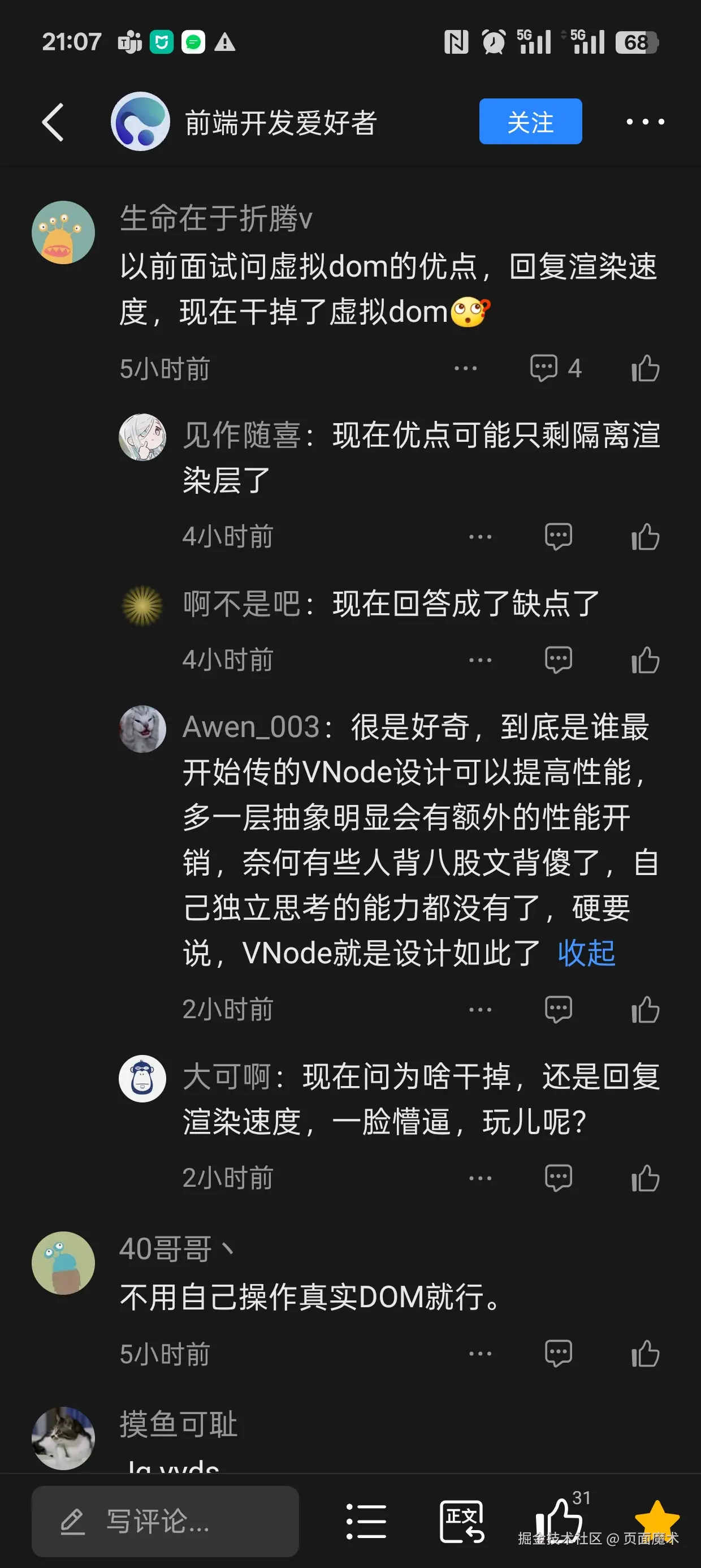The image size is (701, 1568).
Task: Like 见作随喜's reply
Action: point(645,537)
